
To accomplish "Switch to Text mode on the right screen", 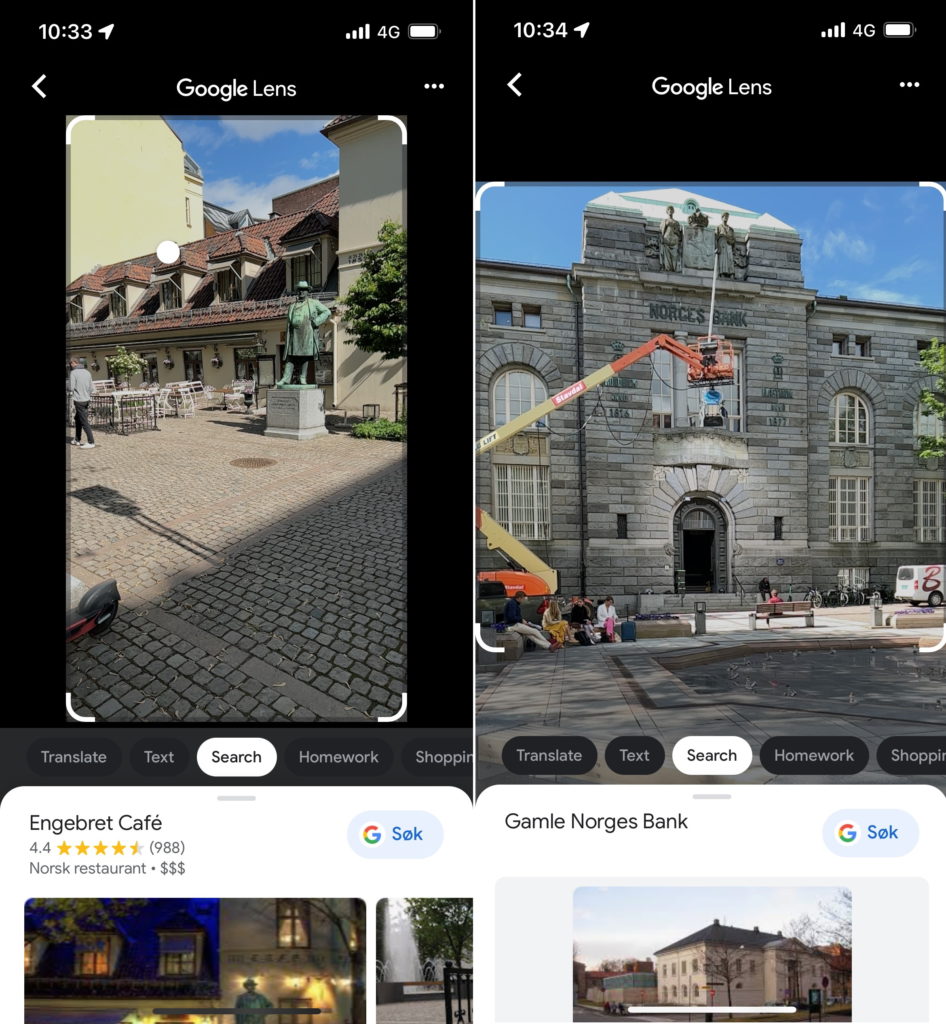I will pyautogui.click(x=634, y=756).
